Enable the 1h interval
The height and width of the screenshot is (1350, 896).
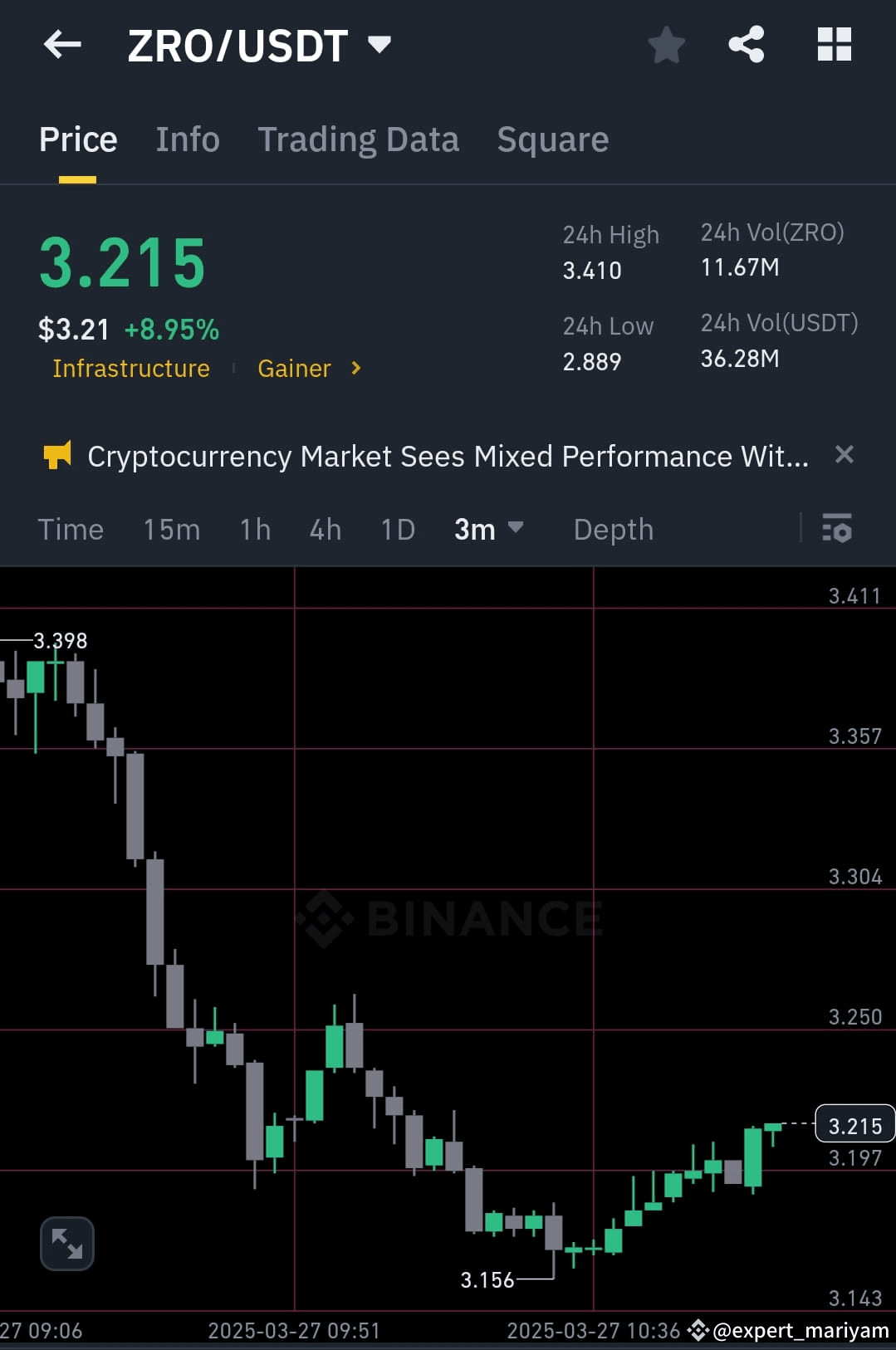(x=254, y=529)
